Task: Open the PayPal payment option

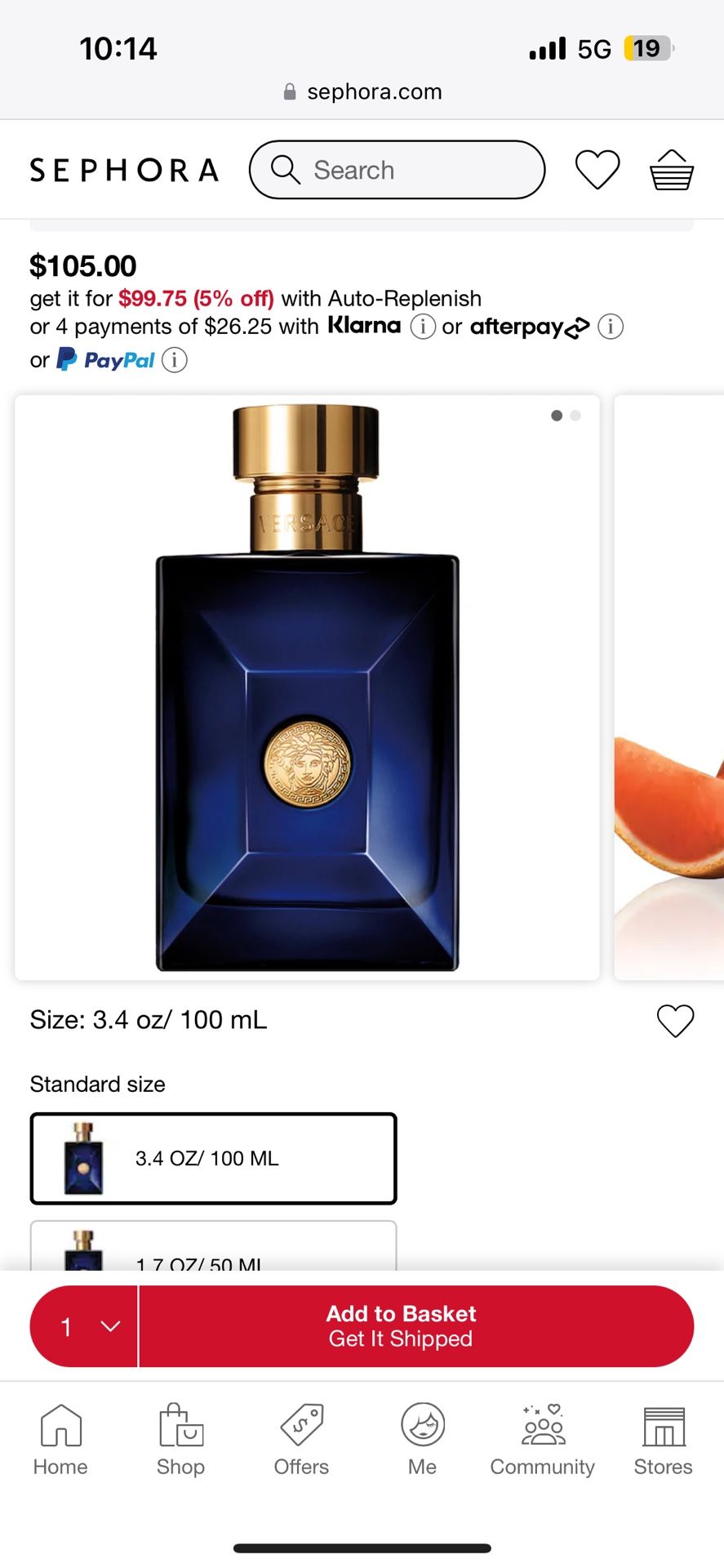Action: tap(104, 359)
